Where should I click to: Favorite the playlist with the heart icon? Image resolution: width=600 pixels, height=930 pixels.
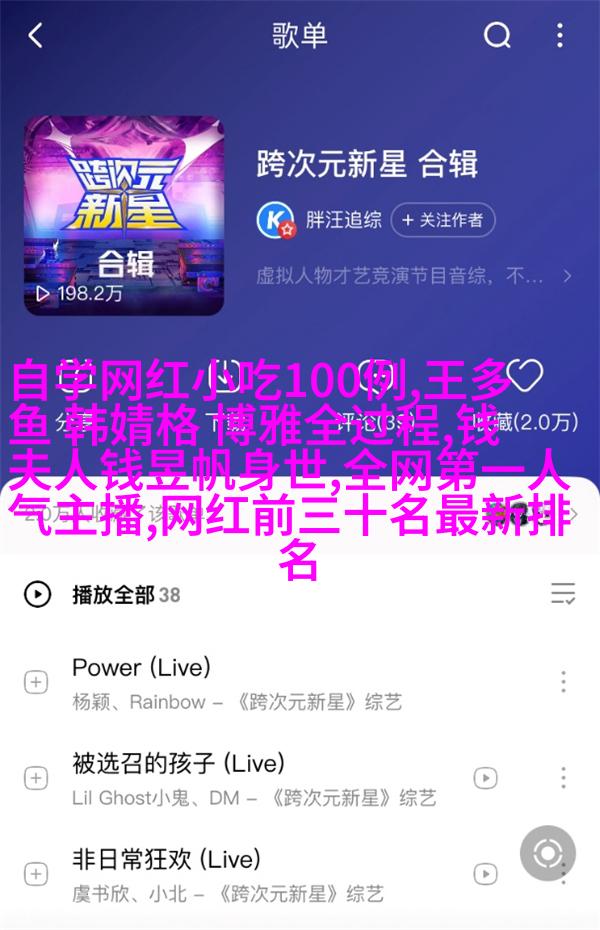(x=524, y=377)
